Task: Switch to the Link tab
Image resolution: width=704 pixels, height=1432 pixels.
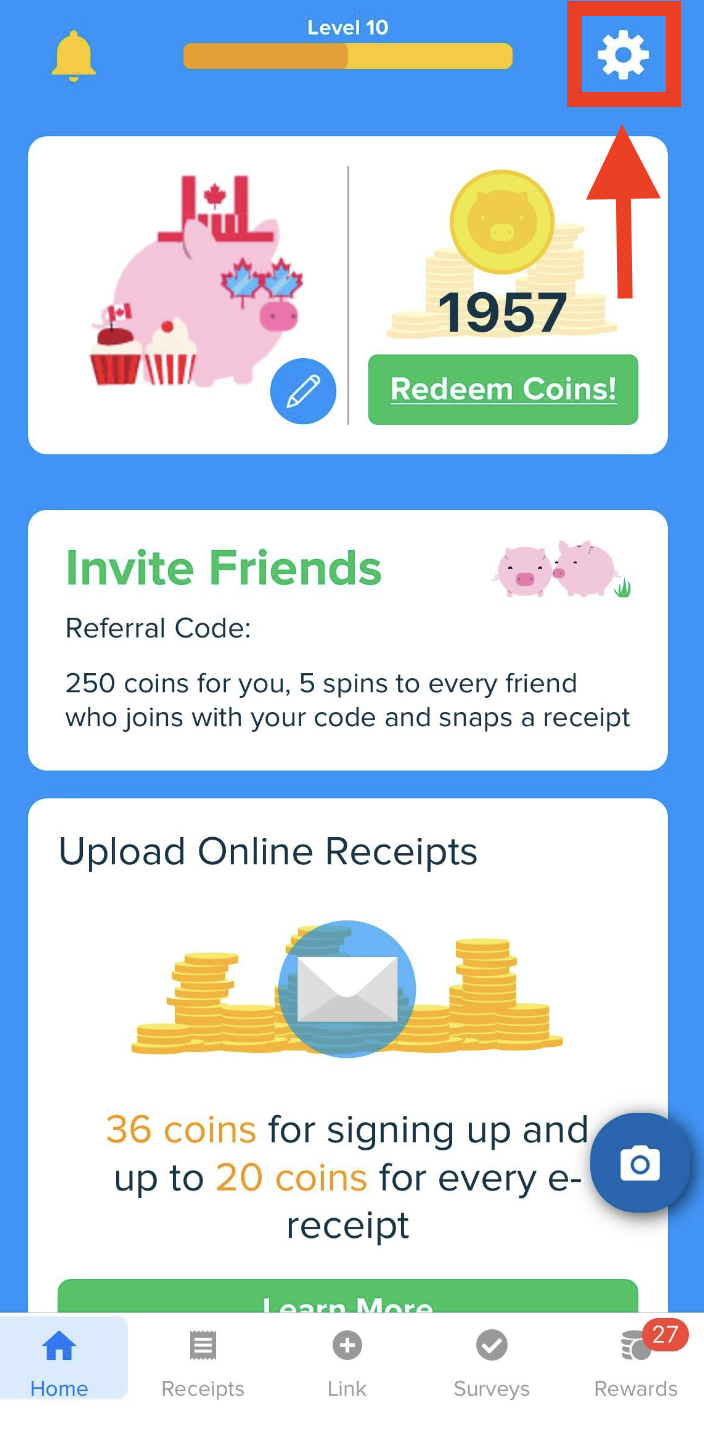Action: (347, 1363)
